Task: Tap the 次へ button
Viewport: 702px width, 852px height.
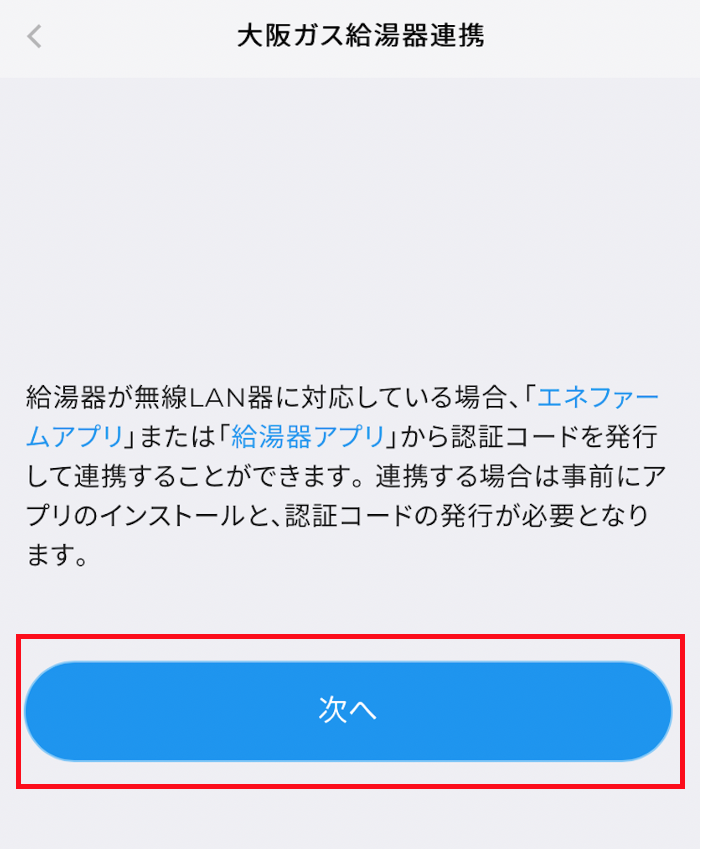Action: [348, 711]
